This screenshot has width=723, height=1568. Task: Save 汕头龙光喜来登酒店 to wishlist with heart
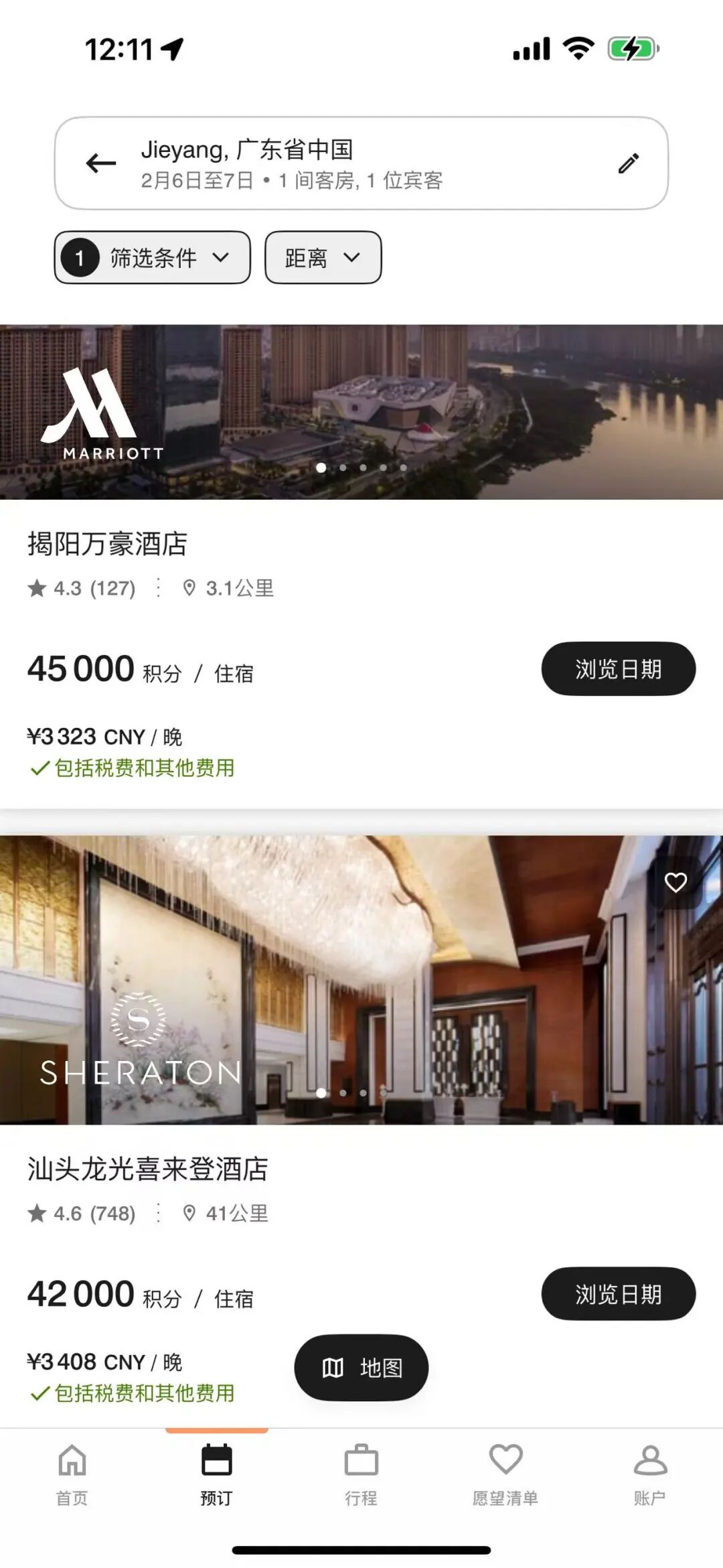tap(675, 883)
